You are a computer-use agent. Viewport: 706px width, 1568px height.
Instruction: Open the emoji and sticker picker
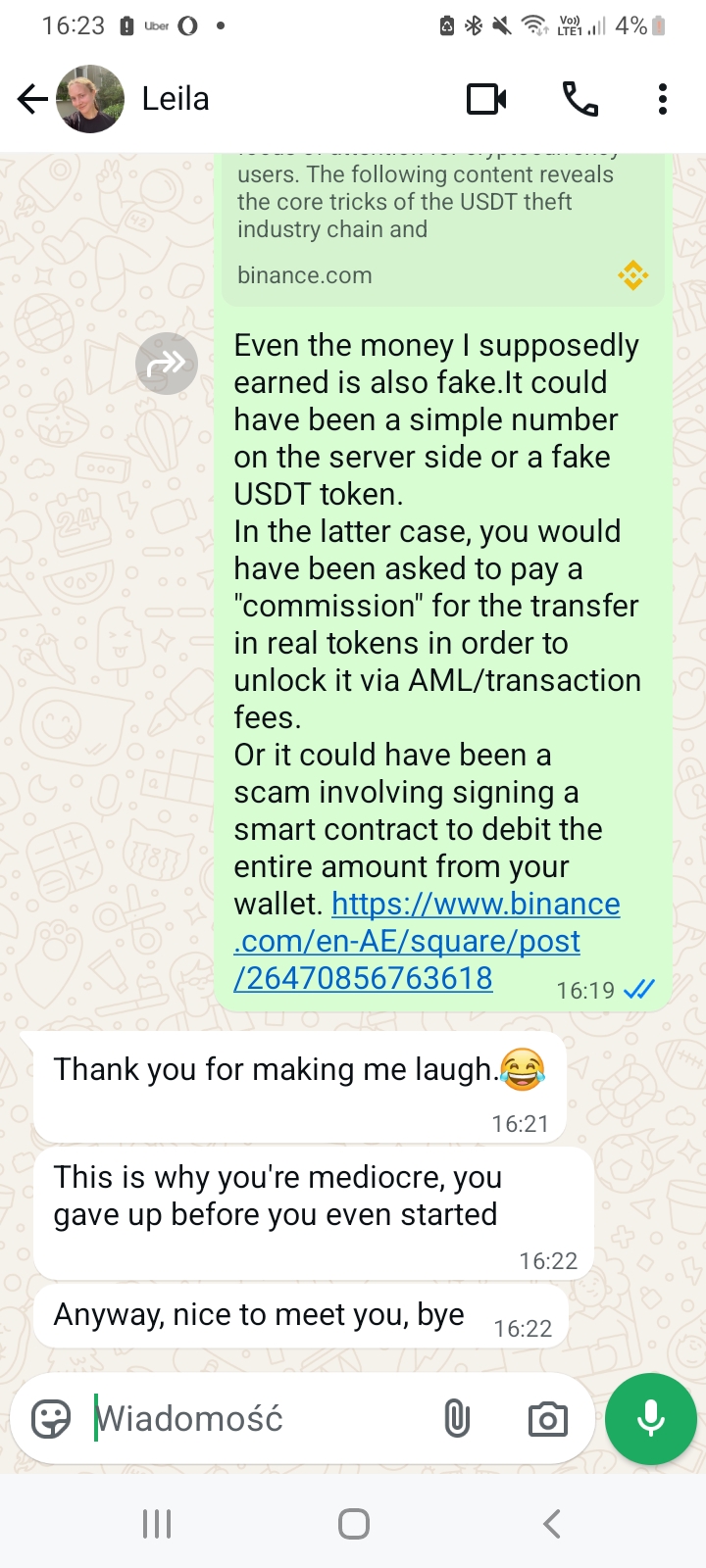51,1418
